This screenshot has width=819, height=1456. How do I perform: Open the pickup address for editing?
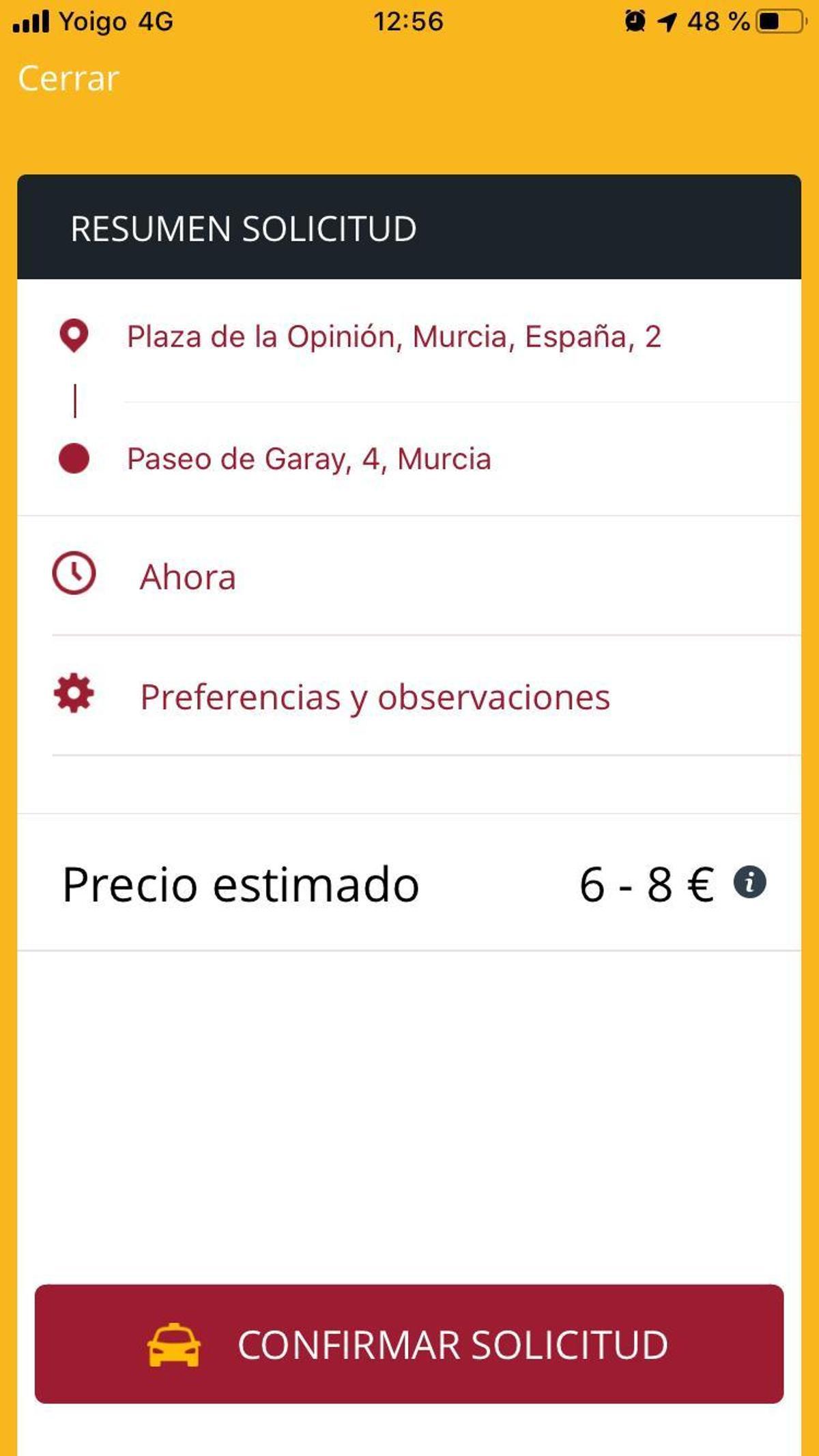pos(394,336)
